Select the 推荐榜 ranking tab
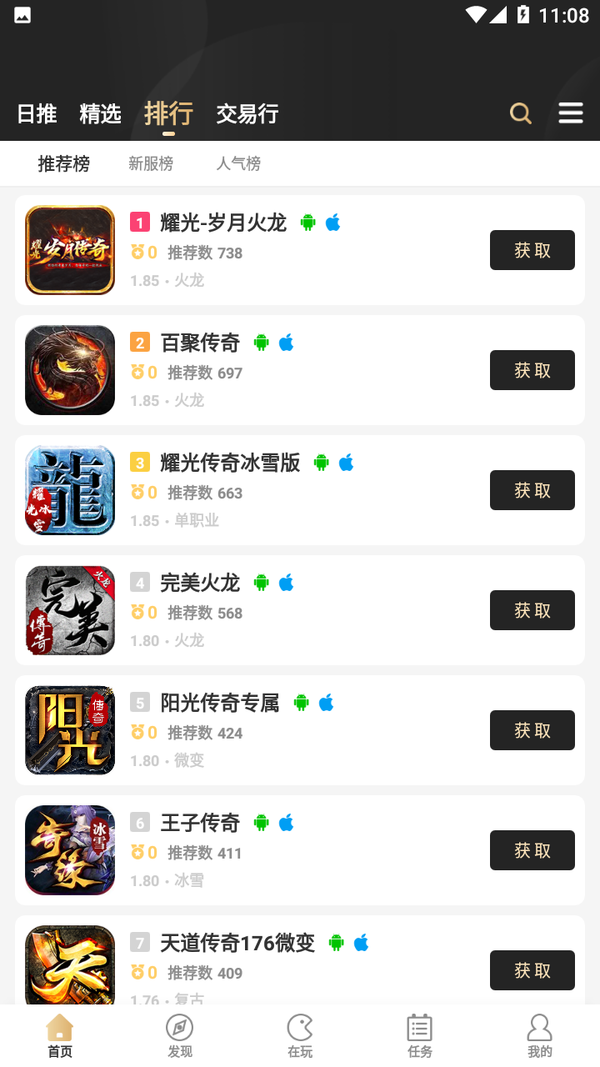The image size is (600, 1067). point(64,163)
